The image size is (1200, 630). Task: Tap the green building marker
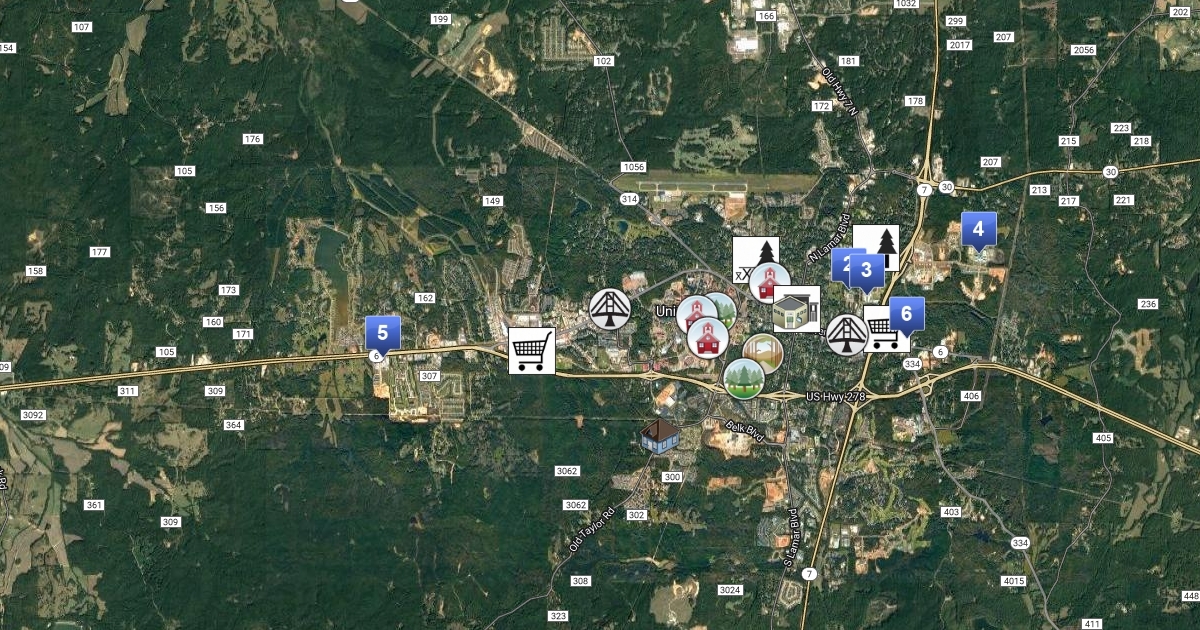click(x=796, y=309)
